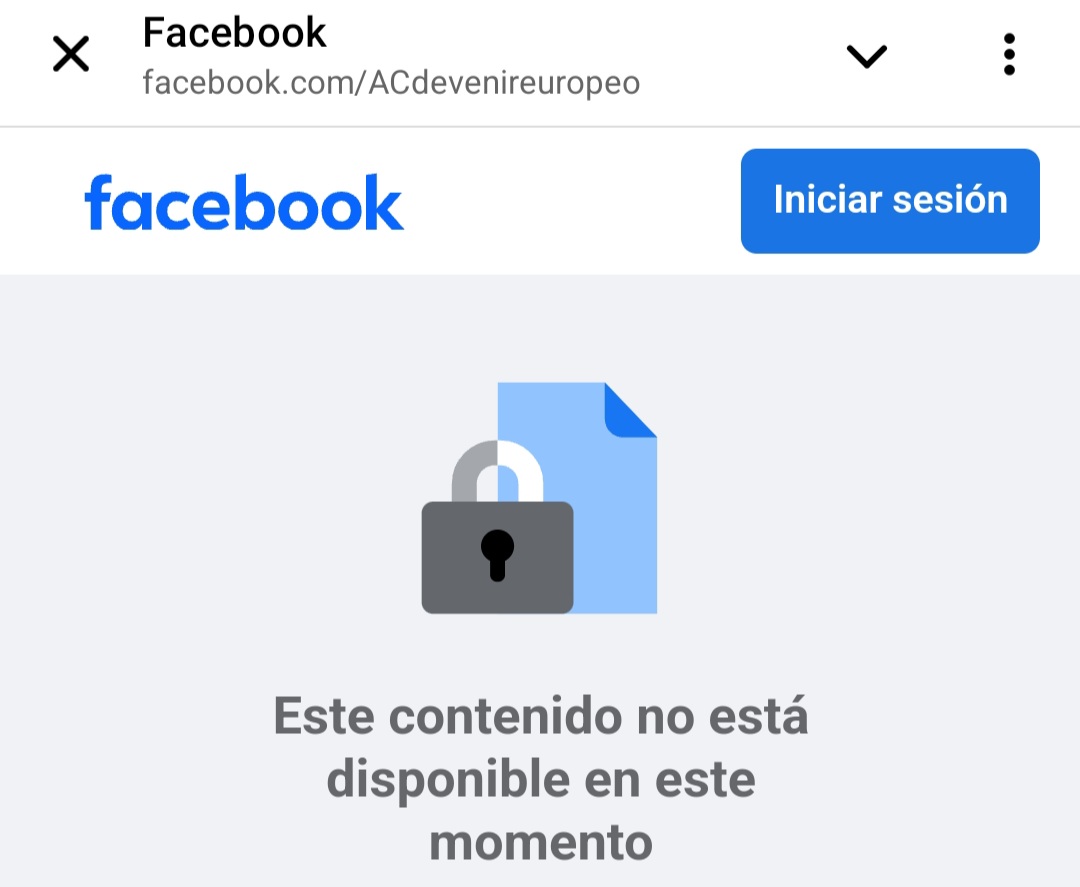Tap the facebook logo to go home

[244, 203]
